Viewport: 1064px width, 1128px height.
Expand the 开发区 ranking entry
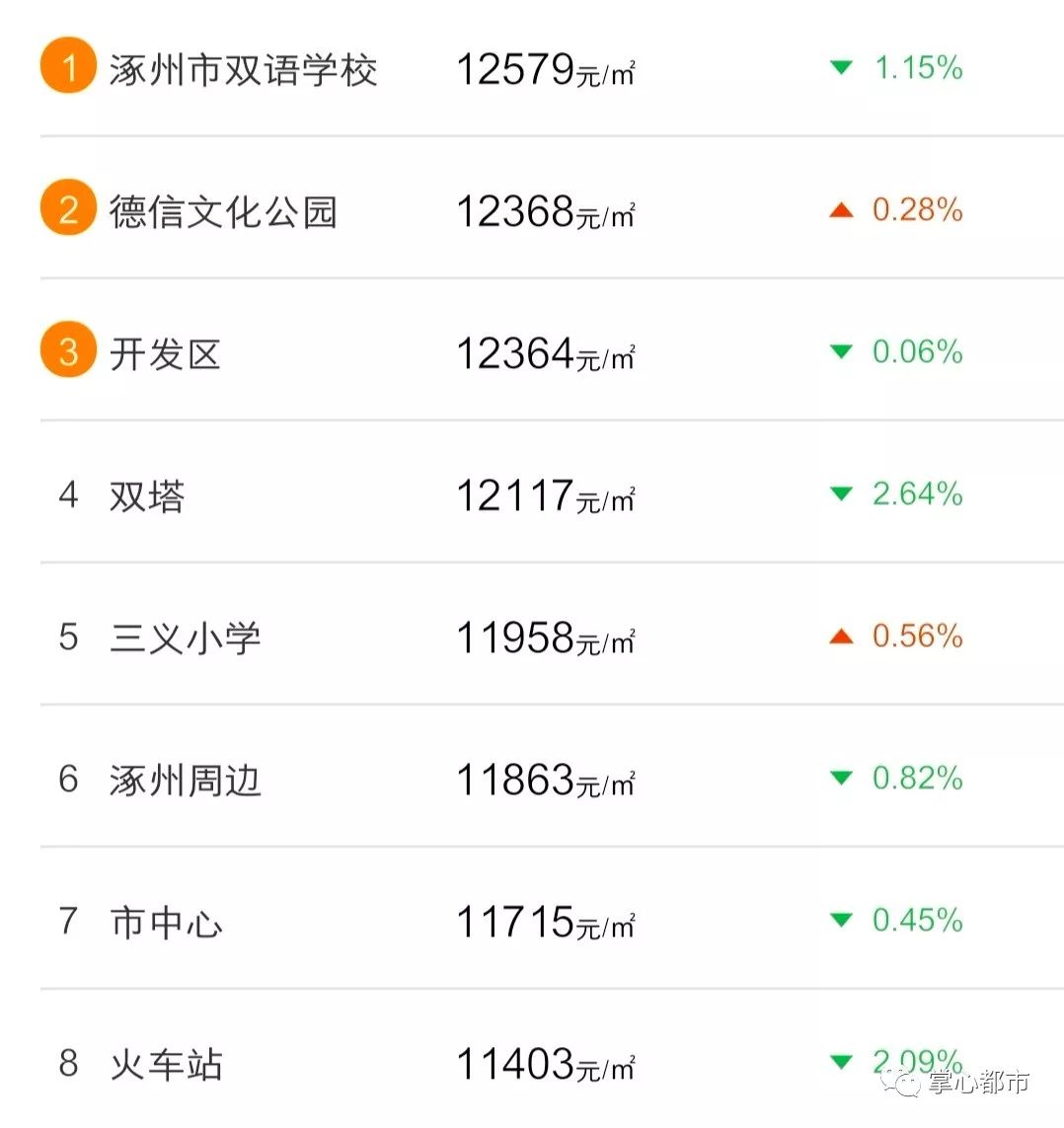click(x=532, y=351)
